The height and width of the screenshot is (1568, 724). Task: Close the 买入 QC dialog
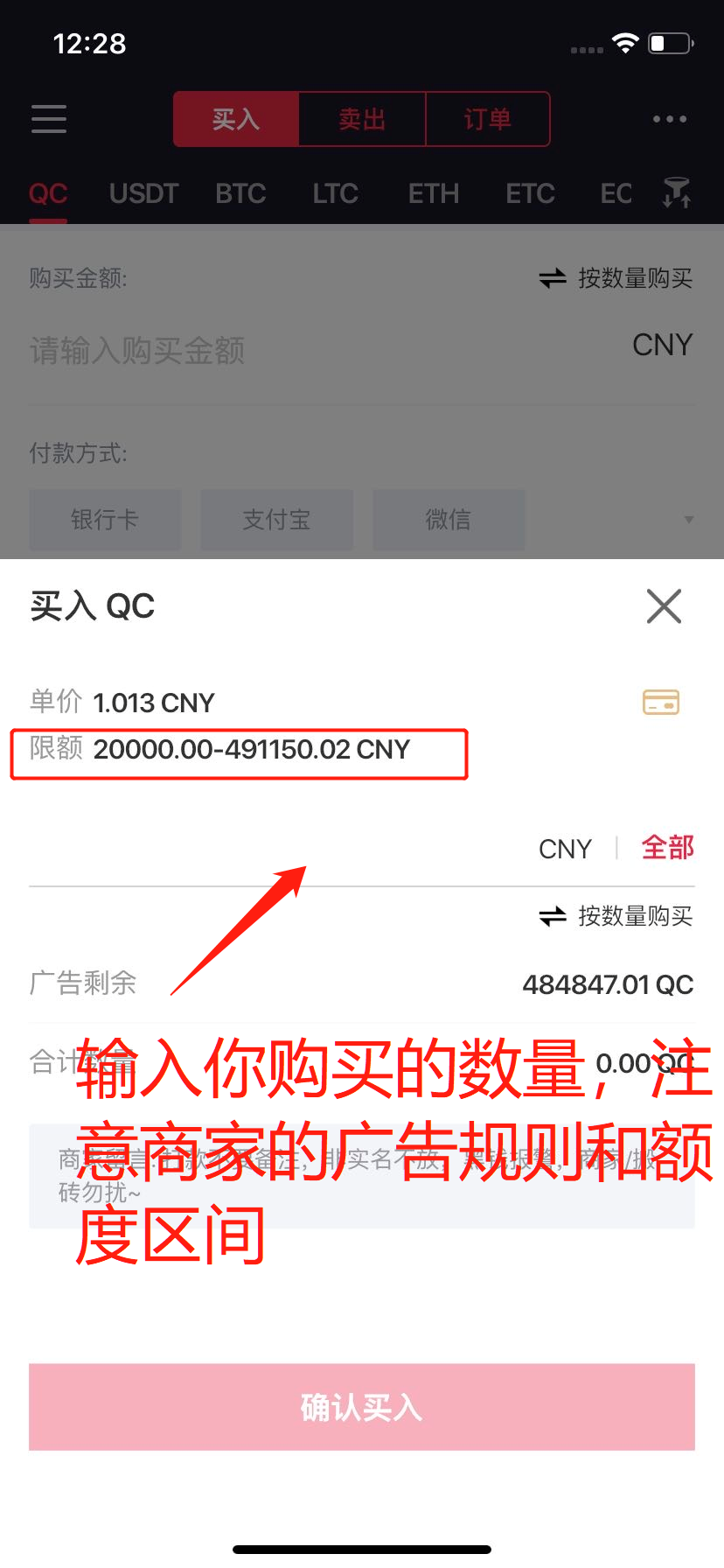pos(664,606)
